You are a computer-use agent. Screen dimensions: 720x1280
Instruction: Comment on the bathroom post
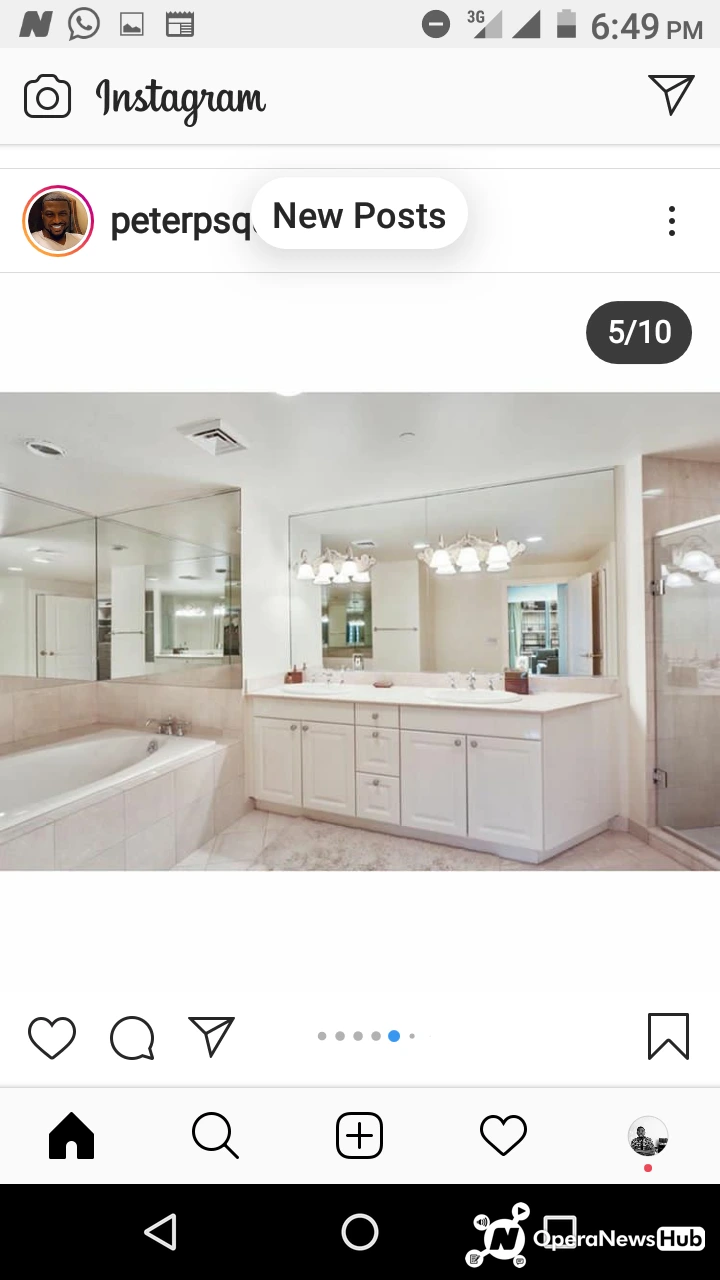click(132, 1037)
